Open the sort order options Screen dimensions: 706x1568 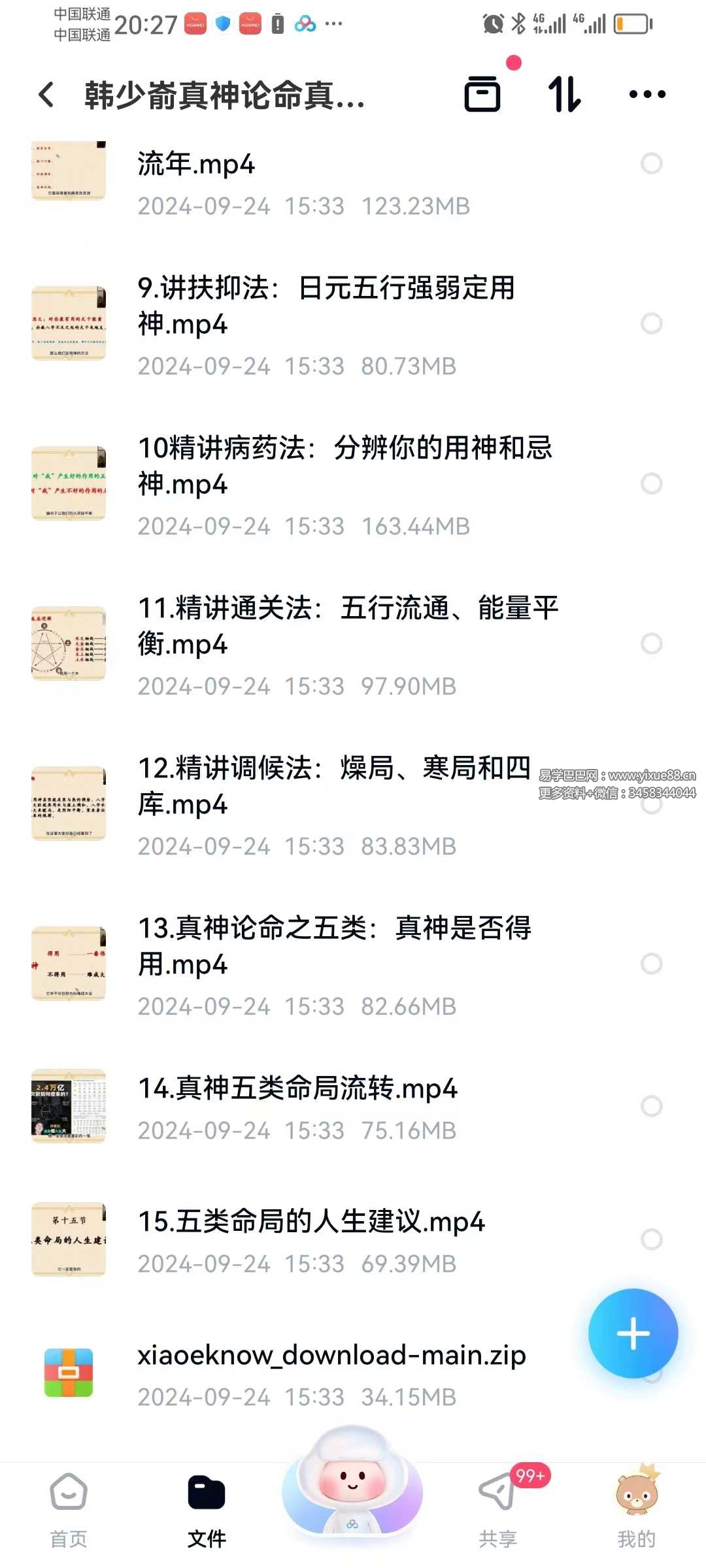click(x=564, y=94)
